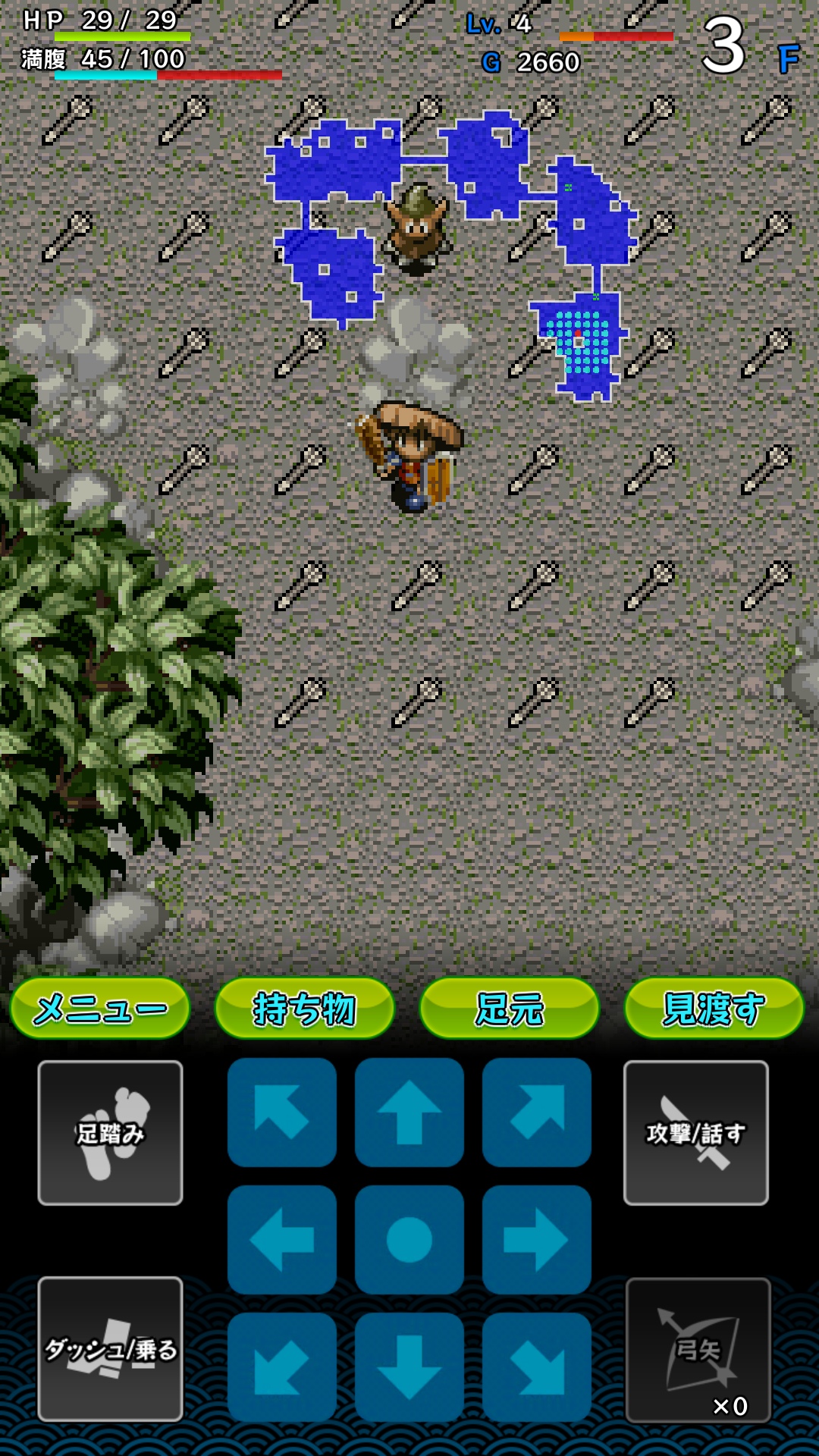
Task: Move diagonally with the down-right arrow
Action: pos(537,1367)
